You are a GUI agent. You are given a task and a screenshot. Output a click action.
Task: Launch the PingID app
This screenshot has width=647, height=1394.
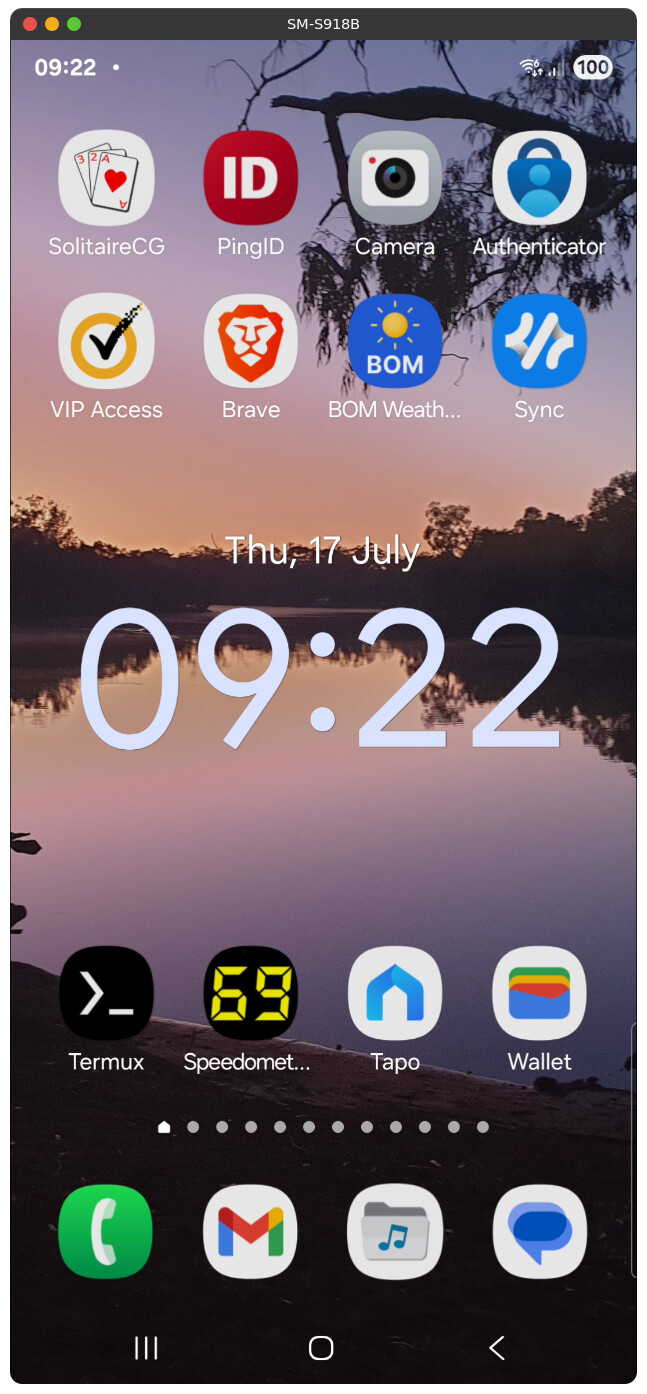250,178
